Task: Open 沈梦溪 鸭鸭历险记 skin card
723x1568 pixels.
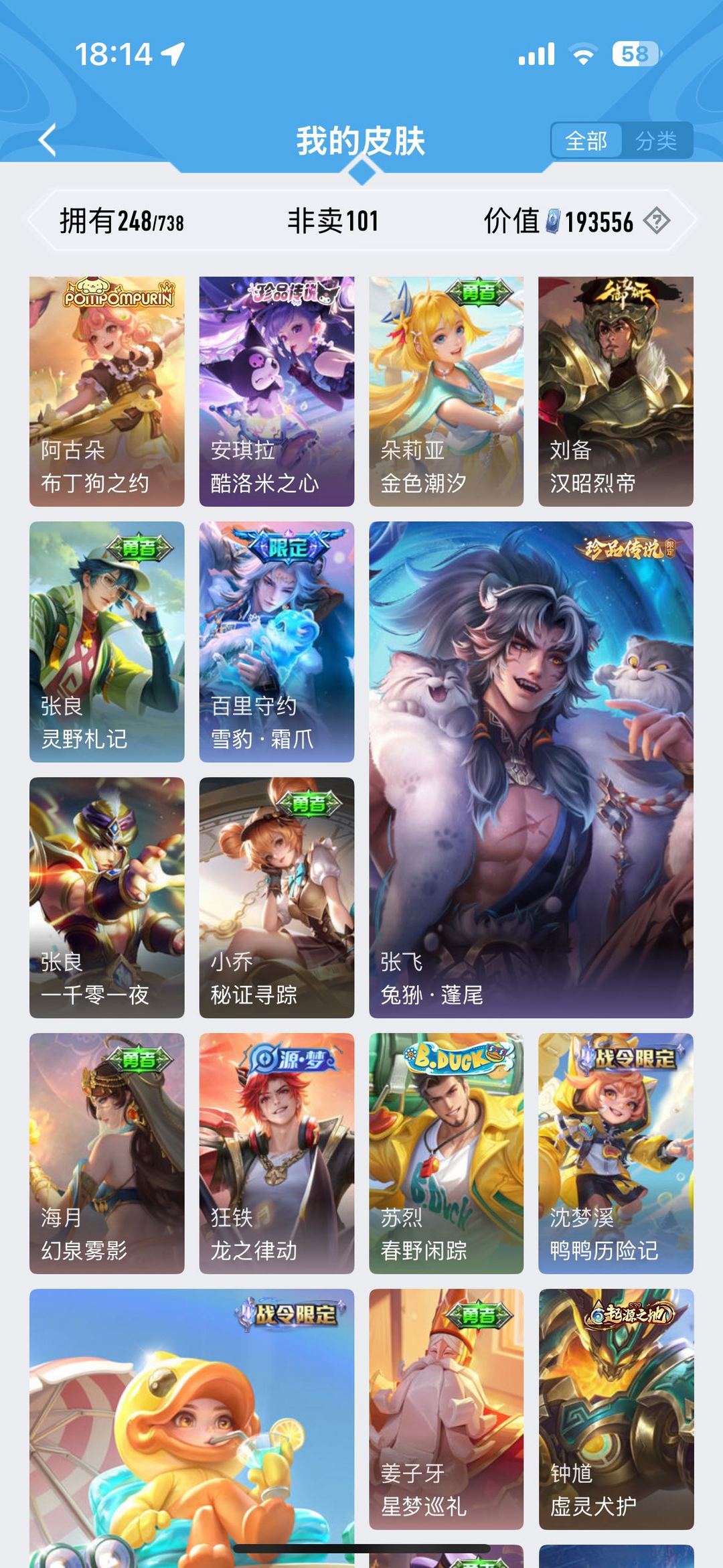Action: tap(616, 1153)
